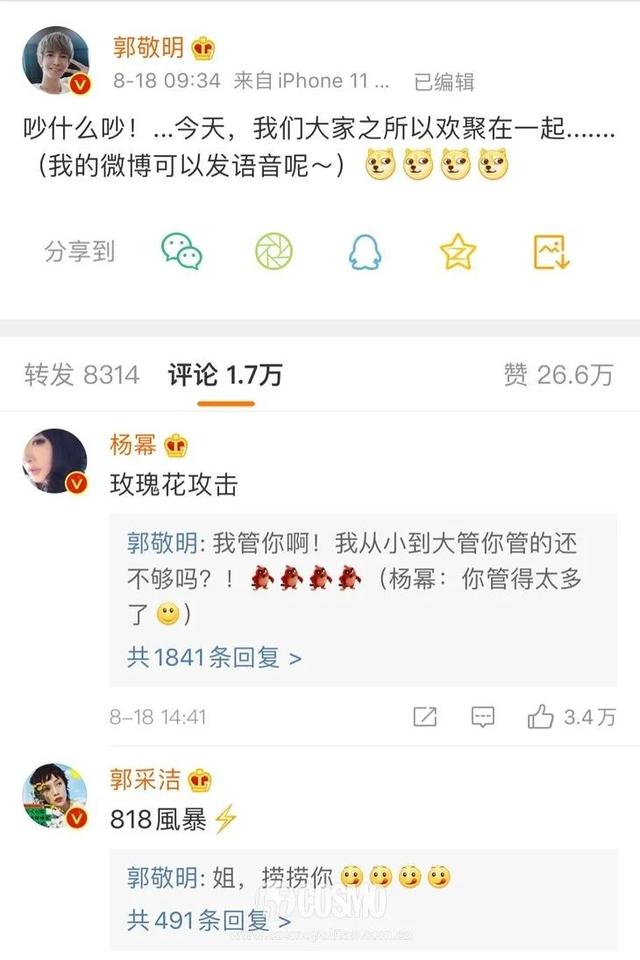Save post as image
This screenshot has width=640, height=960.
pyautogui.click(x=551, y=251)
